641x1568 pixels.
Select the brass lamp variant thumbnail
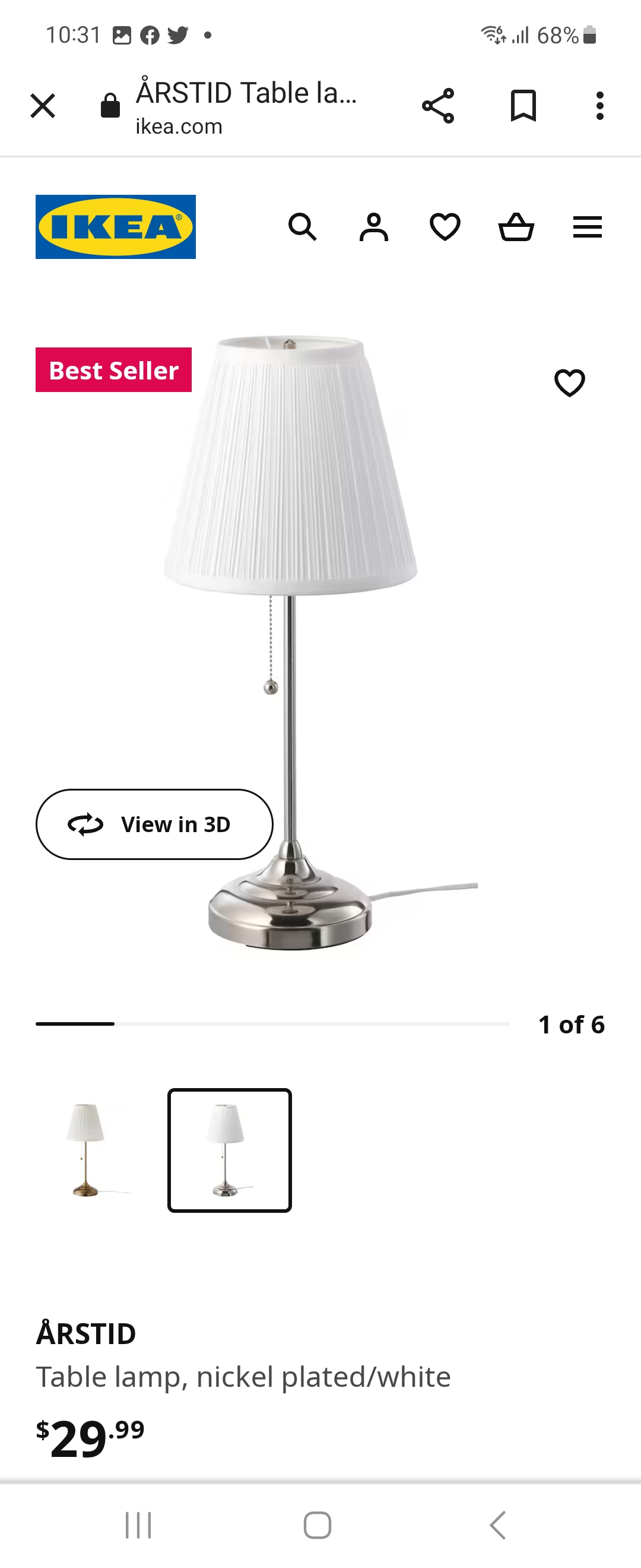pyautogui.click(x=85, y=1150)
